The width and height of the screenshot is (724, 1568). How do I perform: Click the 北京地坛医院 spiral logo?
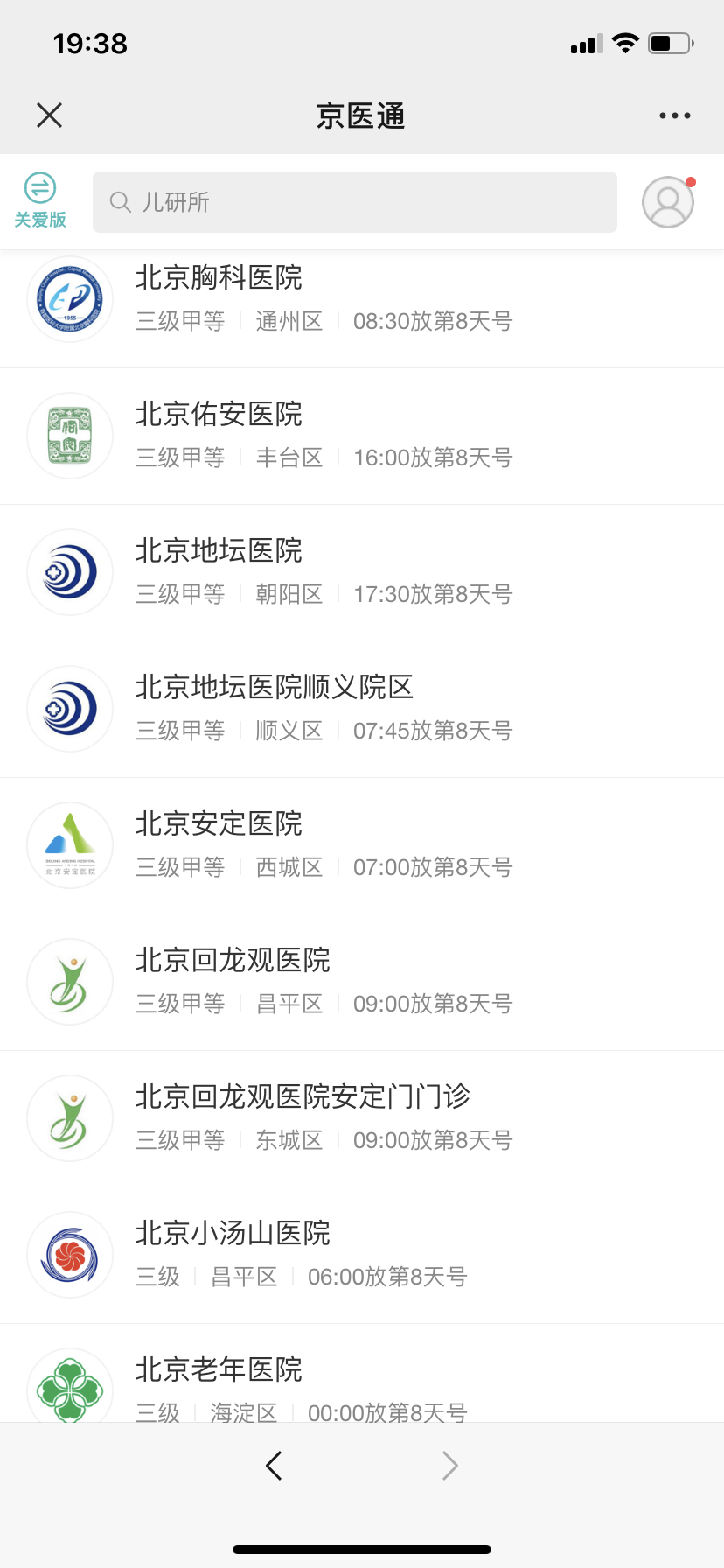click(70, 571)
